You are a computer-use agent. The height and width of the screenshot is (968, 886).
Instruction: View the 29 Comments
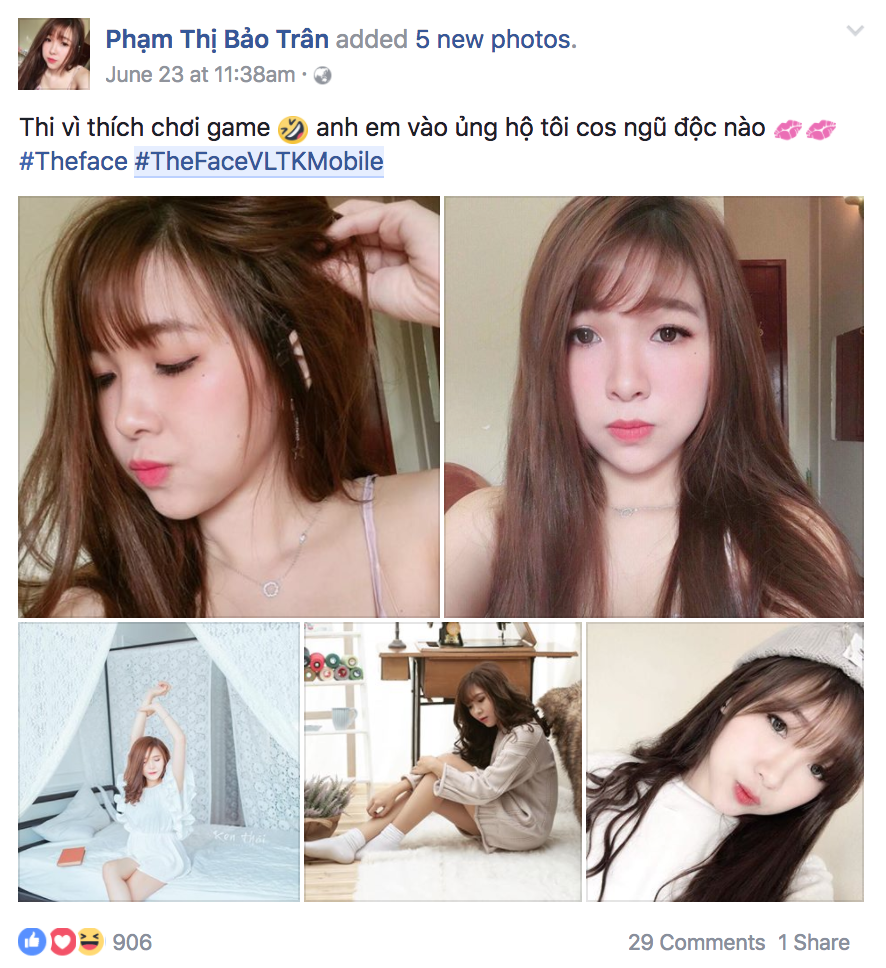696,943
